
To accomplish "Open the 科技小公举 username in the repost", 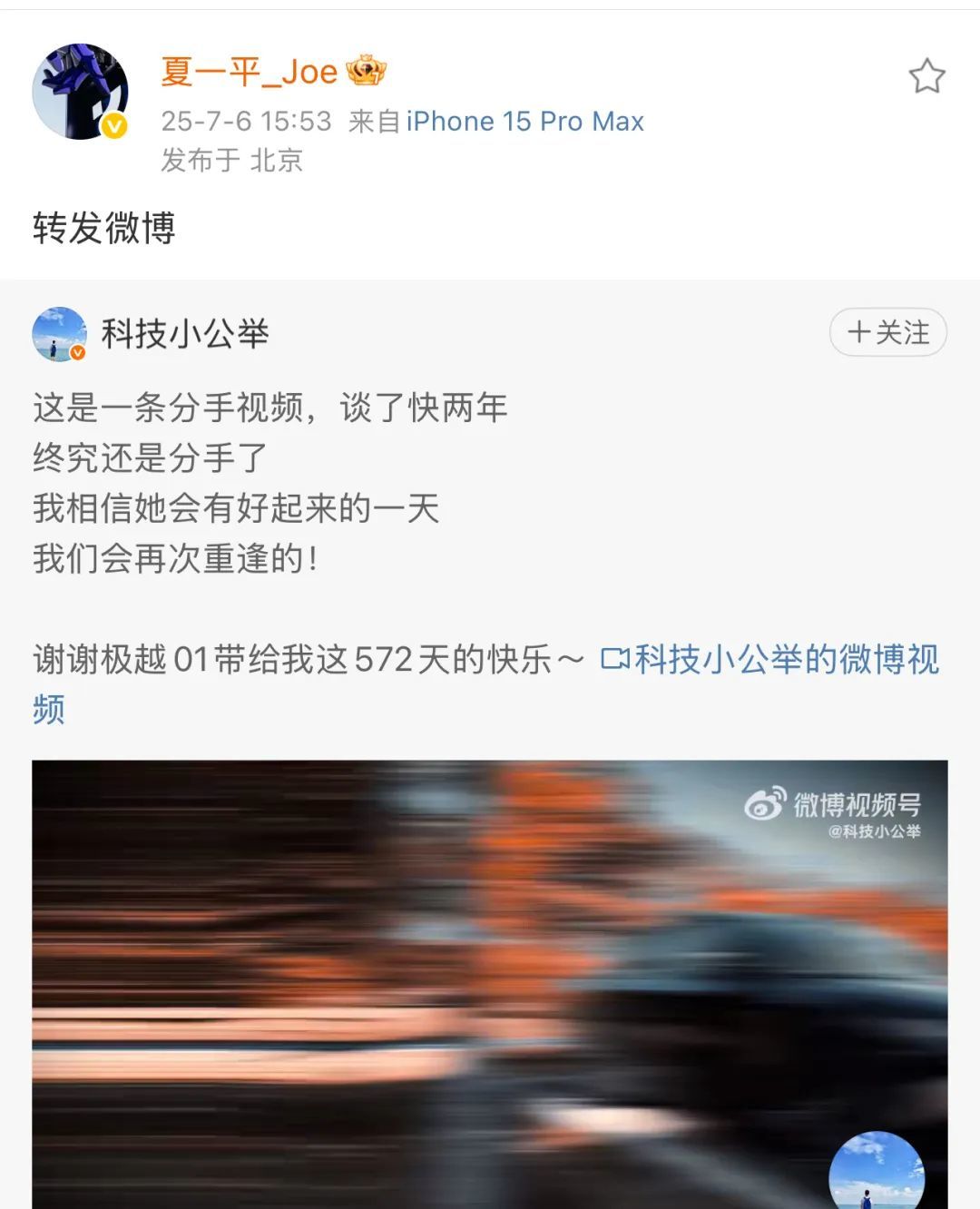I will [x=185, y=334].
